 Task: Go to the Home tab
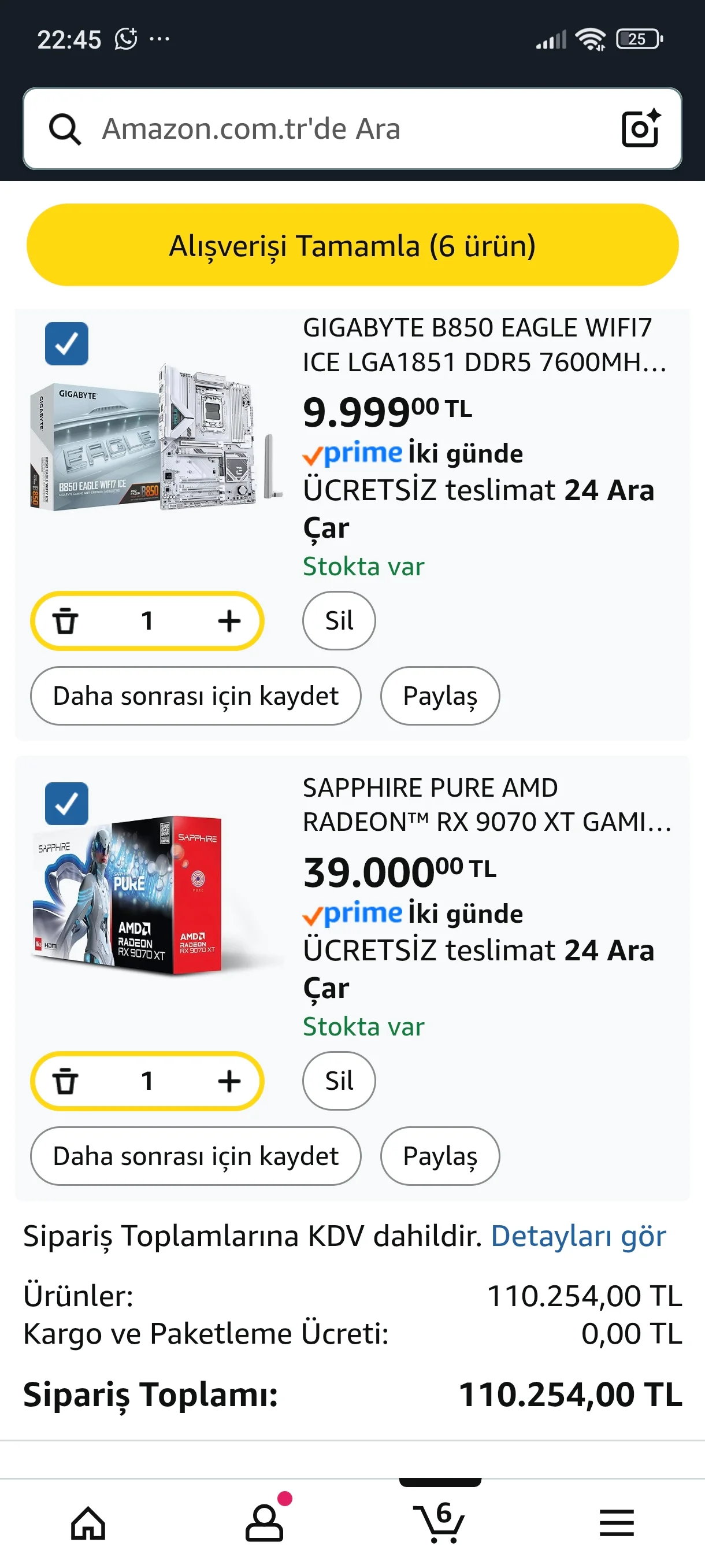(x=88, y=1523)
